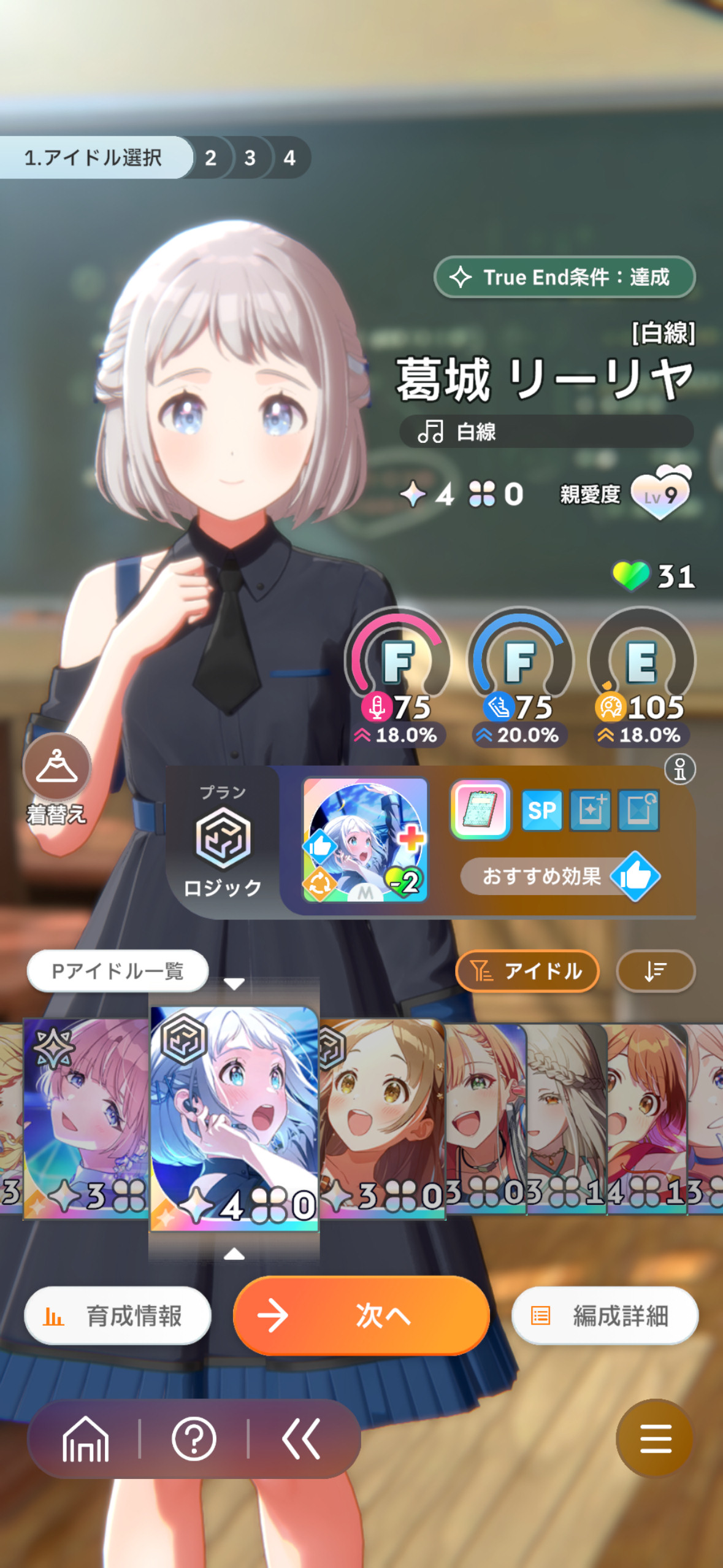The width and height of the screenshot is (723, 1568).
Task: Open the アイドル filter
Action: 527,971
